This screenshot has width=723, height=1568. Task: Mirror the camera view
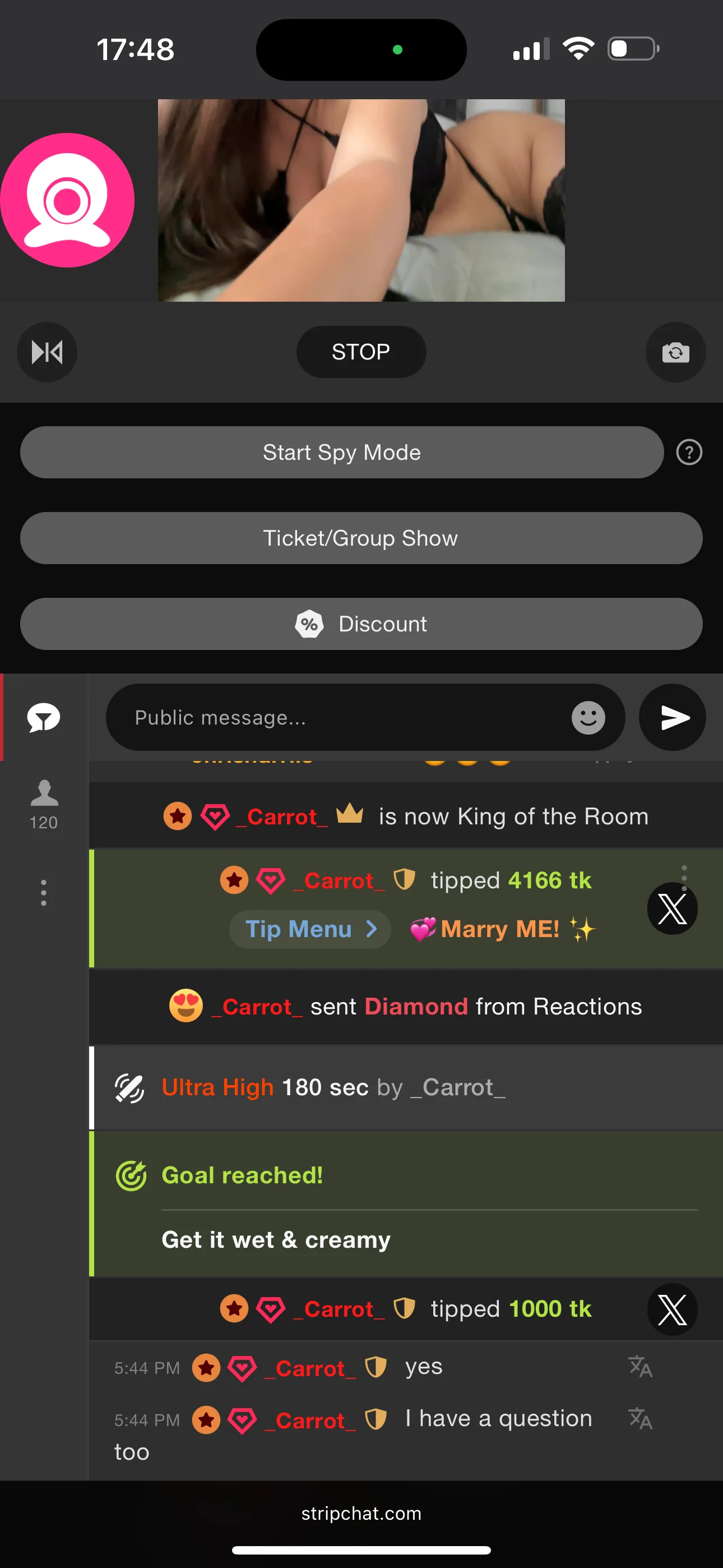pos(47,352)
